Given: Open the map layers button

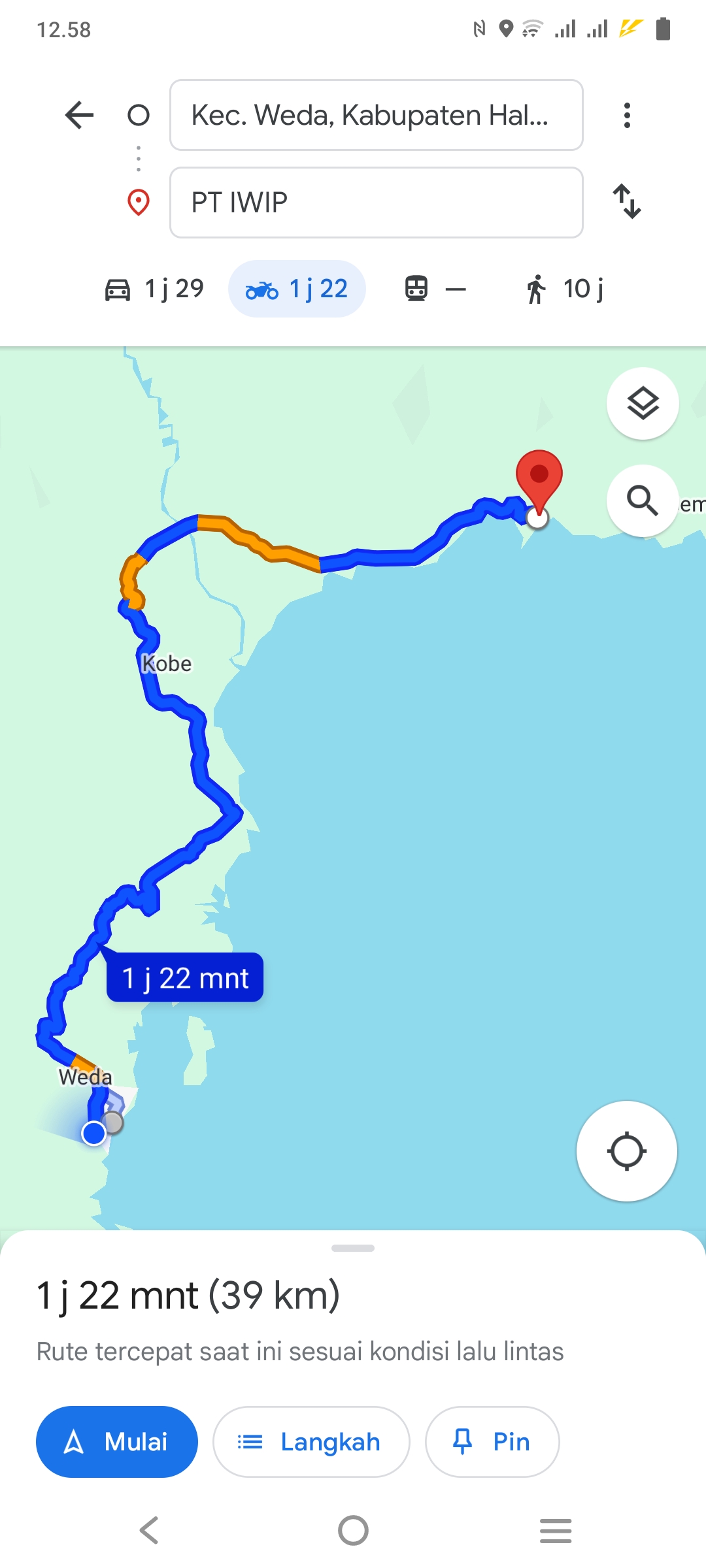Looking at the screenshot, I should pyautogui.click(x=643, y=403).
